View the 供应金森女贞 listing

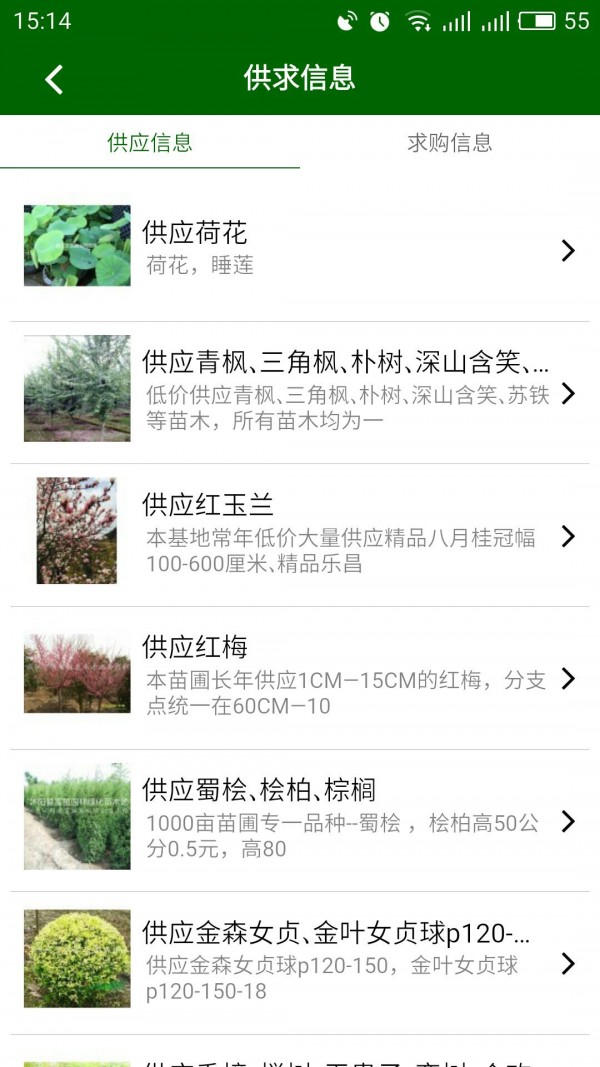300,964
